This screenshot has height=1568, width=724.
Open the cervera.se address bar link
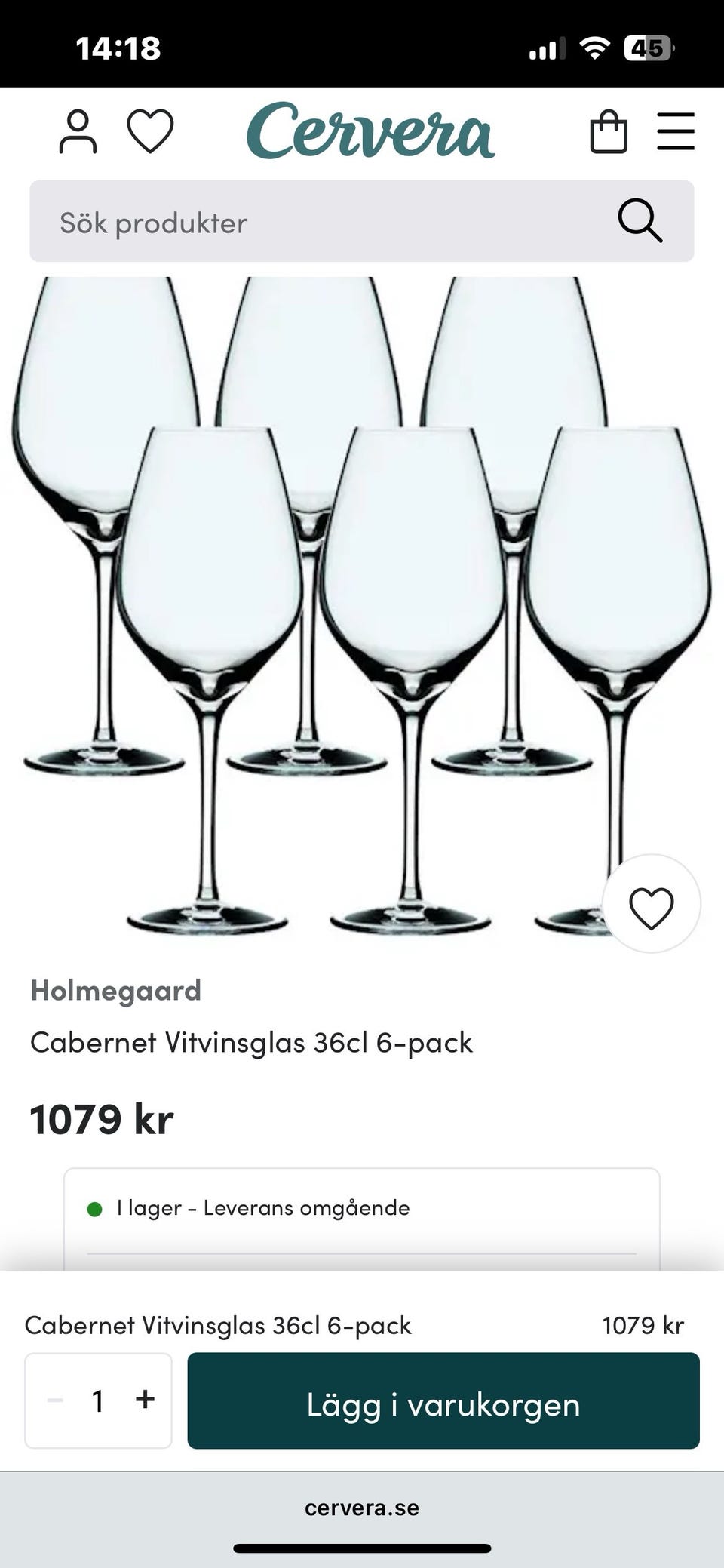pyautogui.click(x=362, y=1508)
